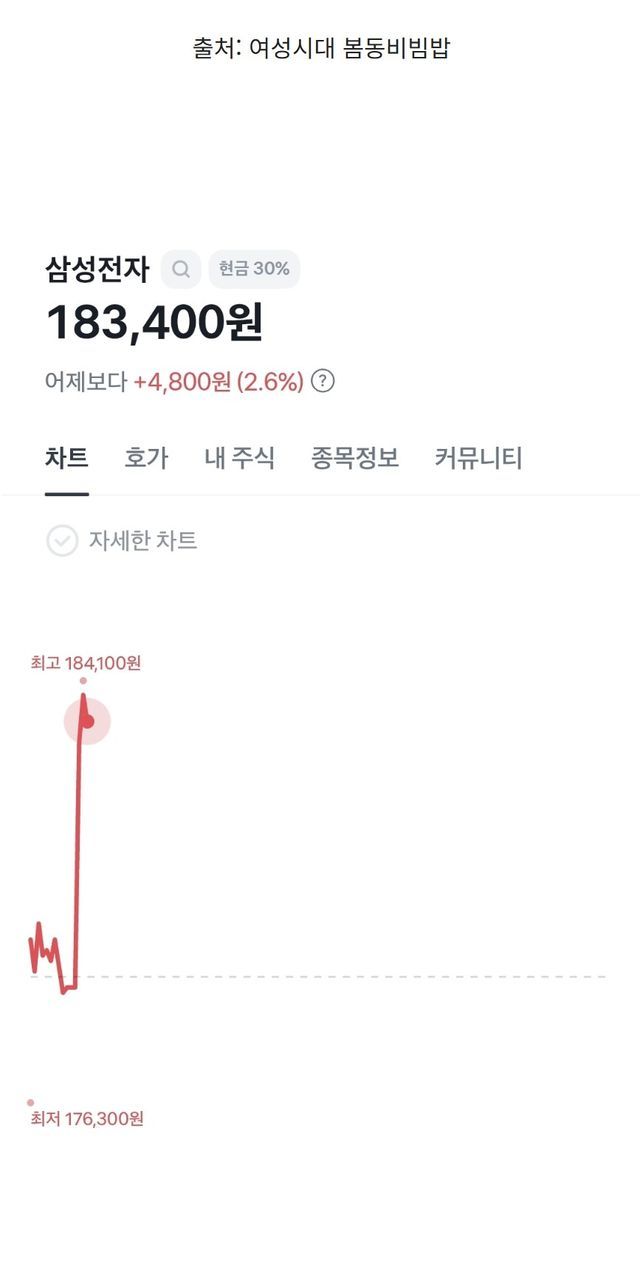Enable the 자세한 차트 option
The height and width of the screenshot is (1280, 640).
(62, 541)
